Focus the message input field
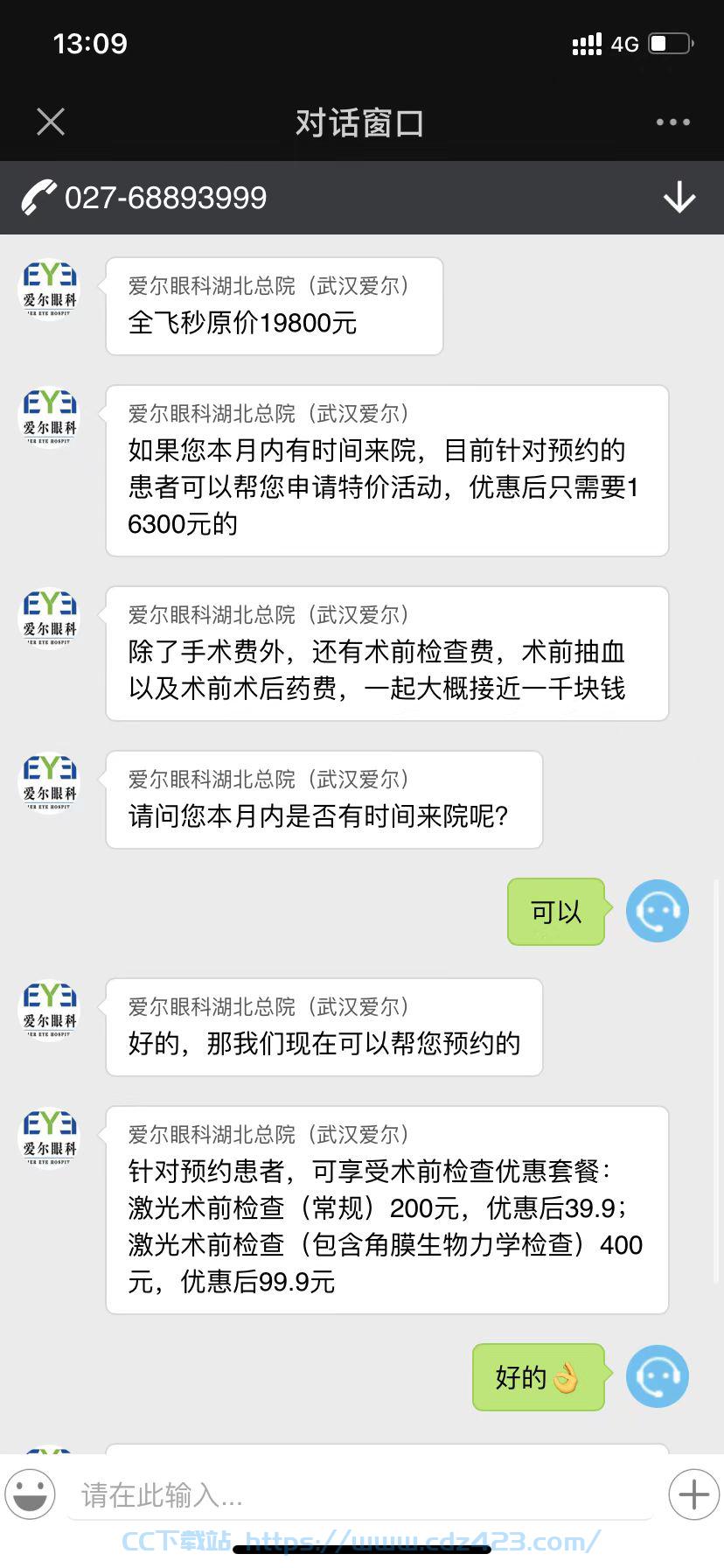 point(360,1494)
